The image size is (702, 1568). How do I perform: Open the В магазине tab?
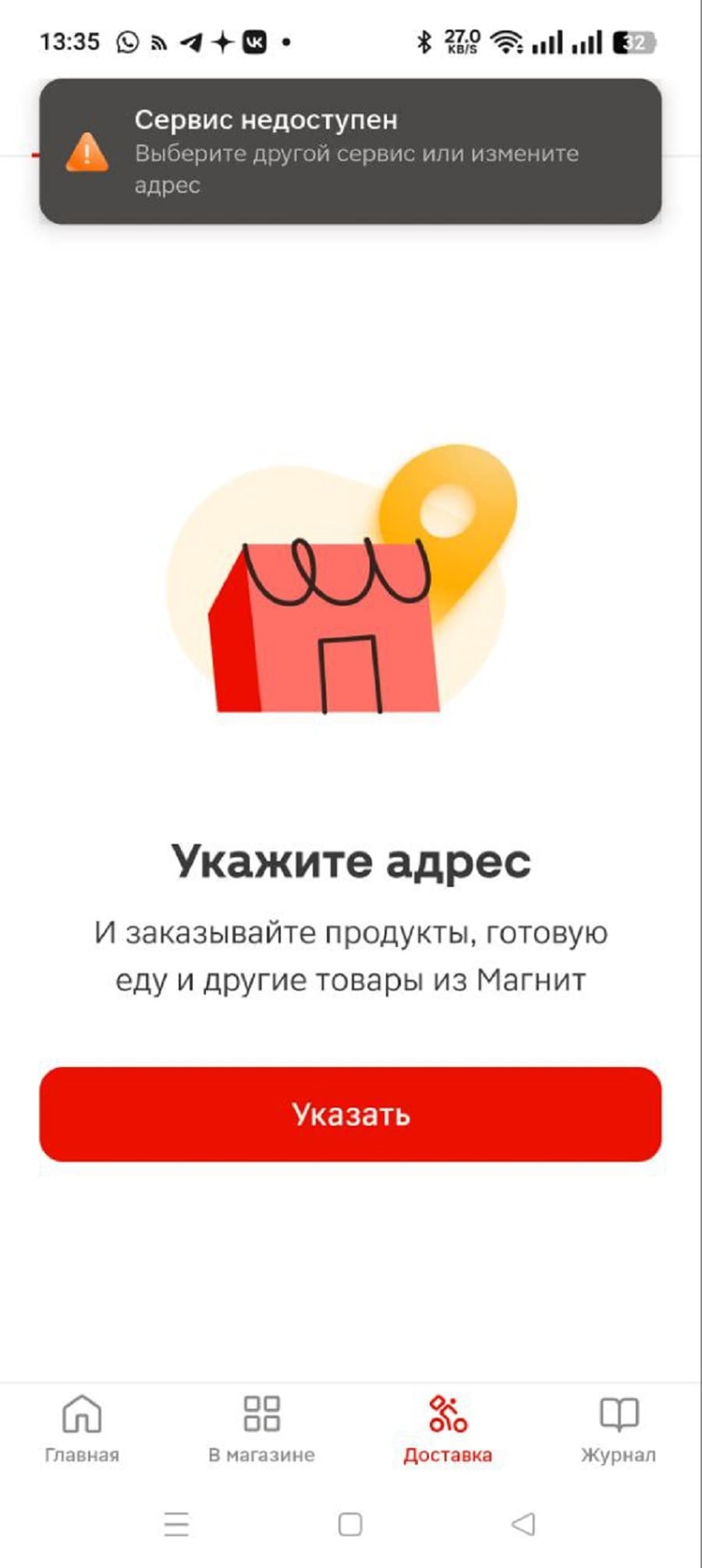pos(261,1429)
